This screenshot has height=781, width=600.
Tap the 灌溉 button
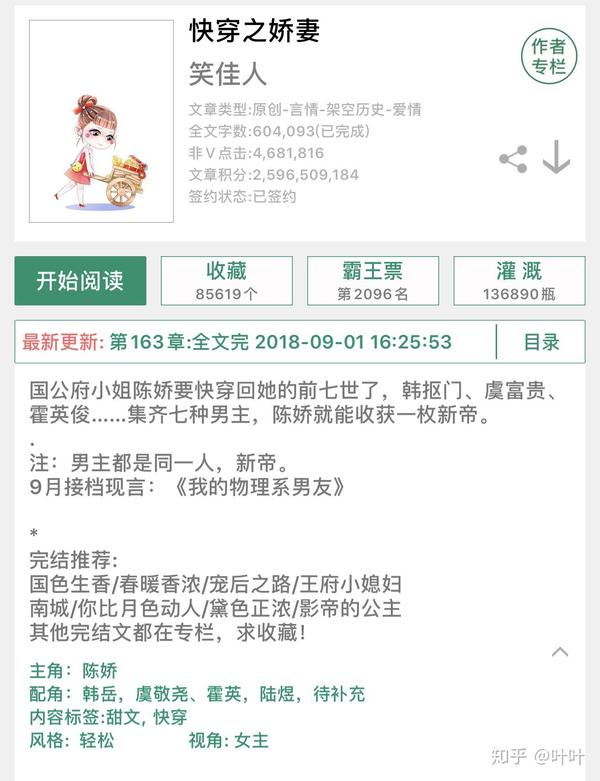519,281
